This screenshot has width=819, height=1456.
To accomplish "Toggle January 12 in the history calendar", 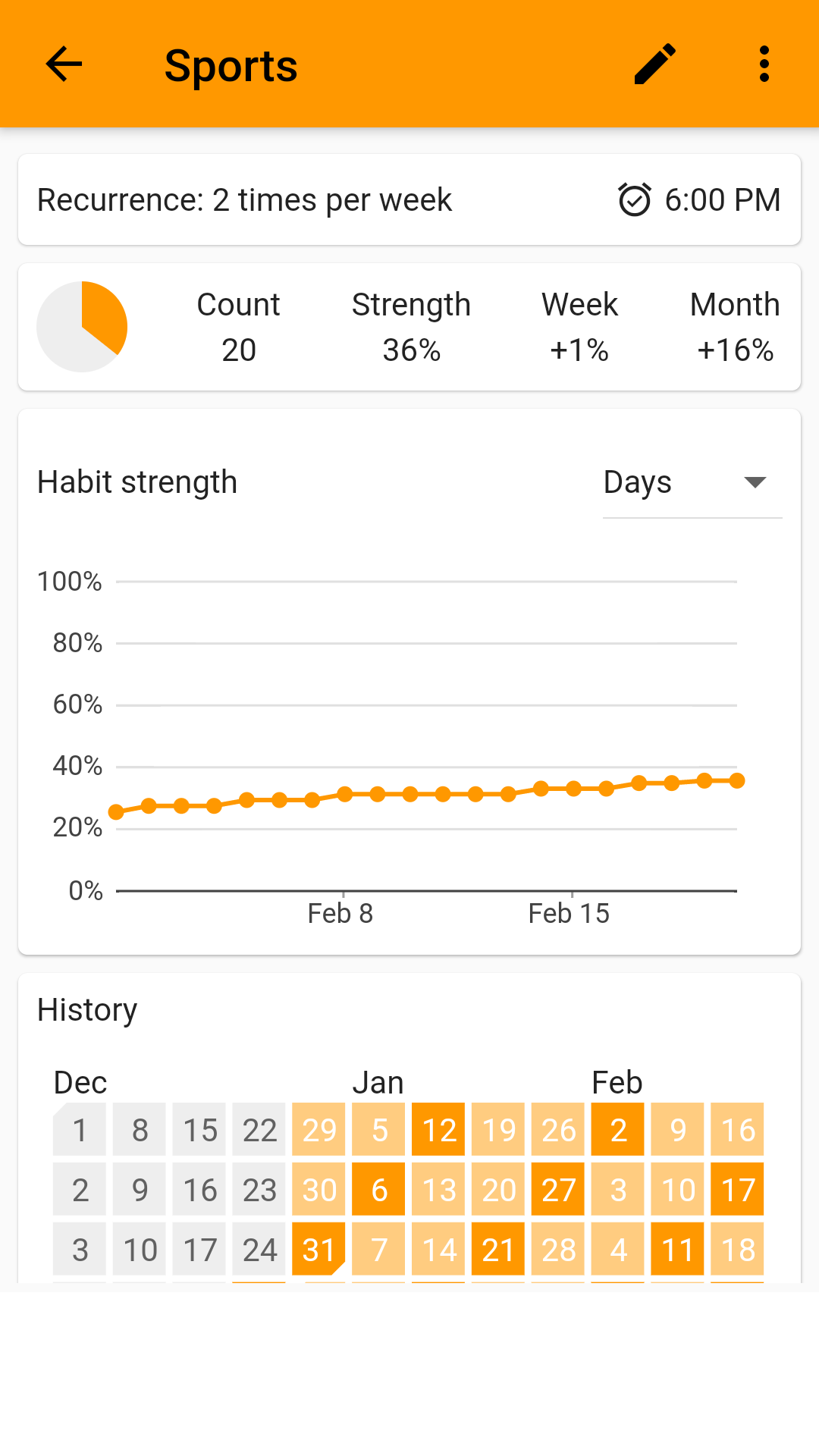I will [438, 1130].
